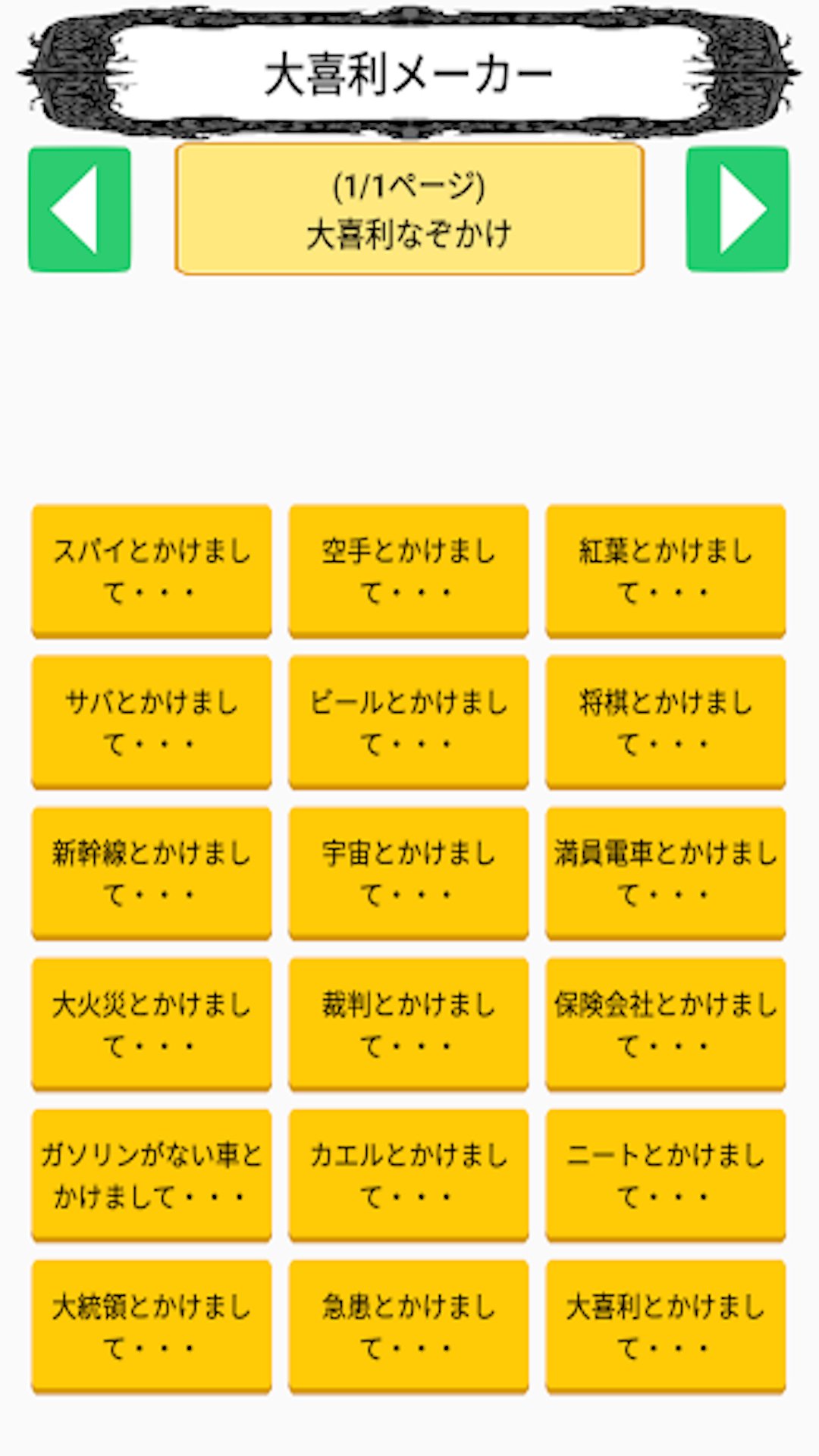Choose the 保険会社とかけまして prompt
The height and width of the screenshot is (1456, 819).
666,1025
